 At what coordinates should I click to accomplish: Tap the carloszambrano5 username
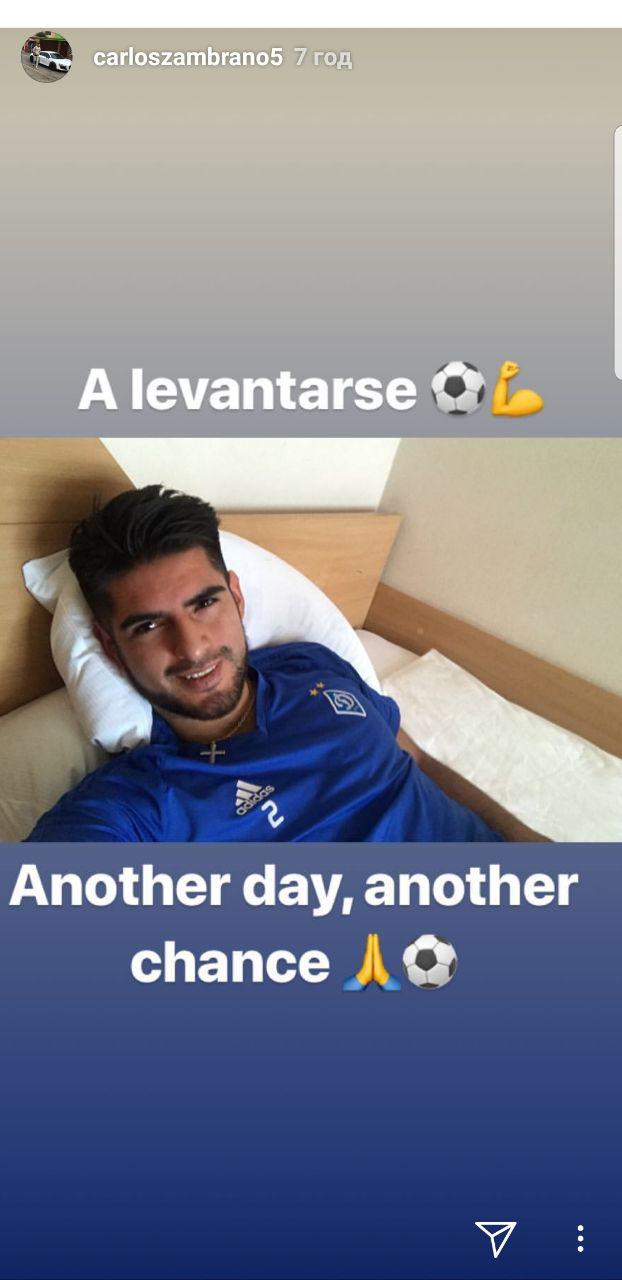point(188,58)
